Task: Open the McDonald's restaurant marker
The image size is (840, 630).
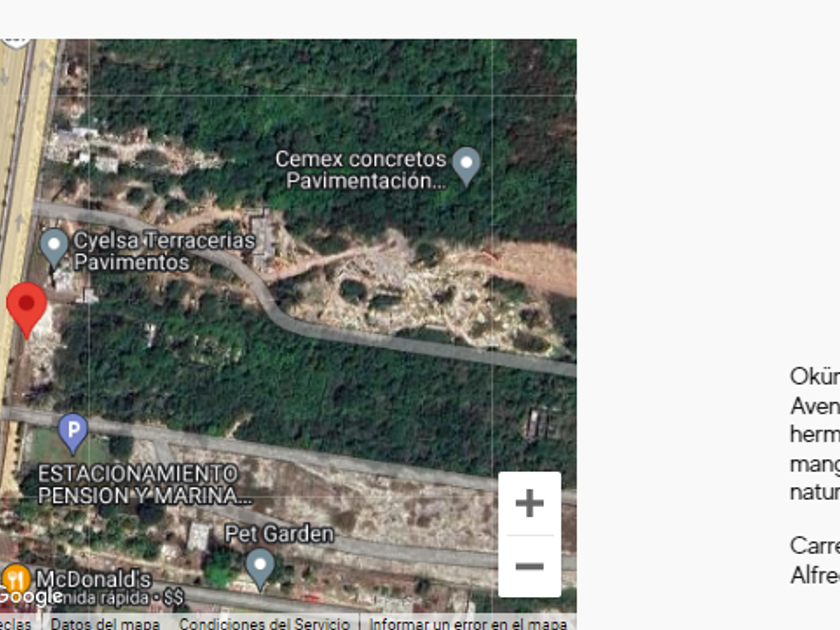Action: [15, 579]
